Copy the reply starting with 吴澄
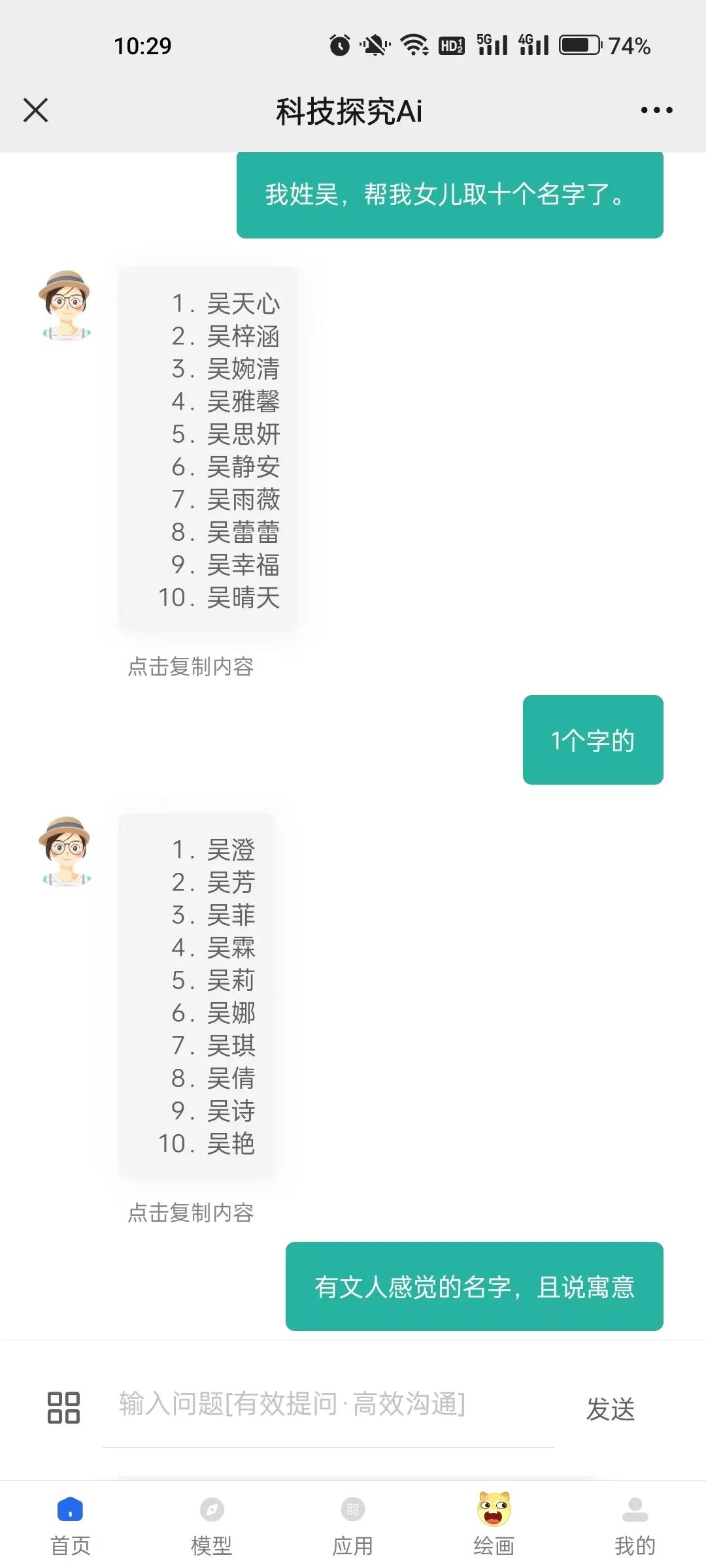Image resolution: width=706 pixels, height=1568 pixels. (x=190, y=1213)
